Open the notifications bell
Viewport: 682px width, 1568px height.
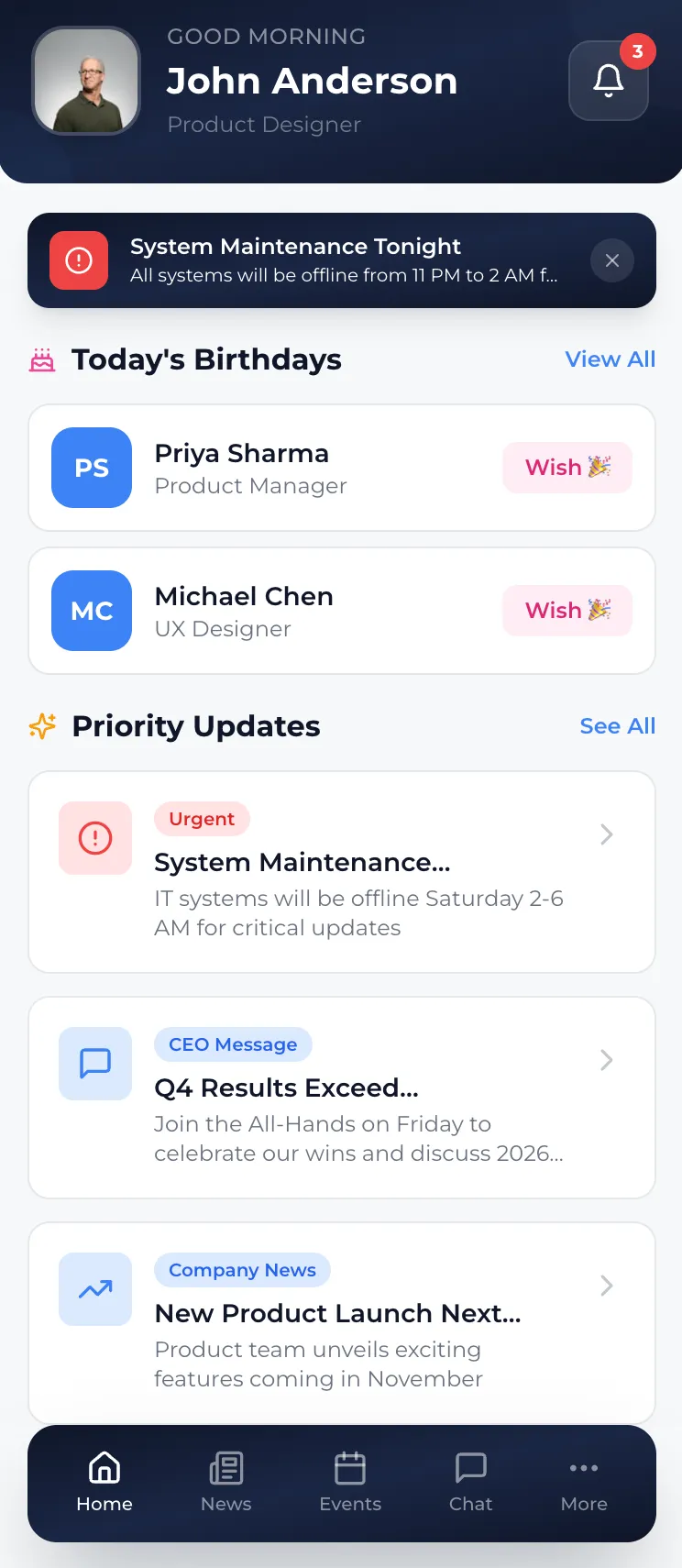pos(609,81)
